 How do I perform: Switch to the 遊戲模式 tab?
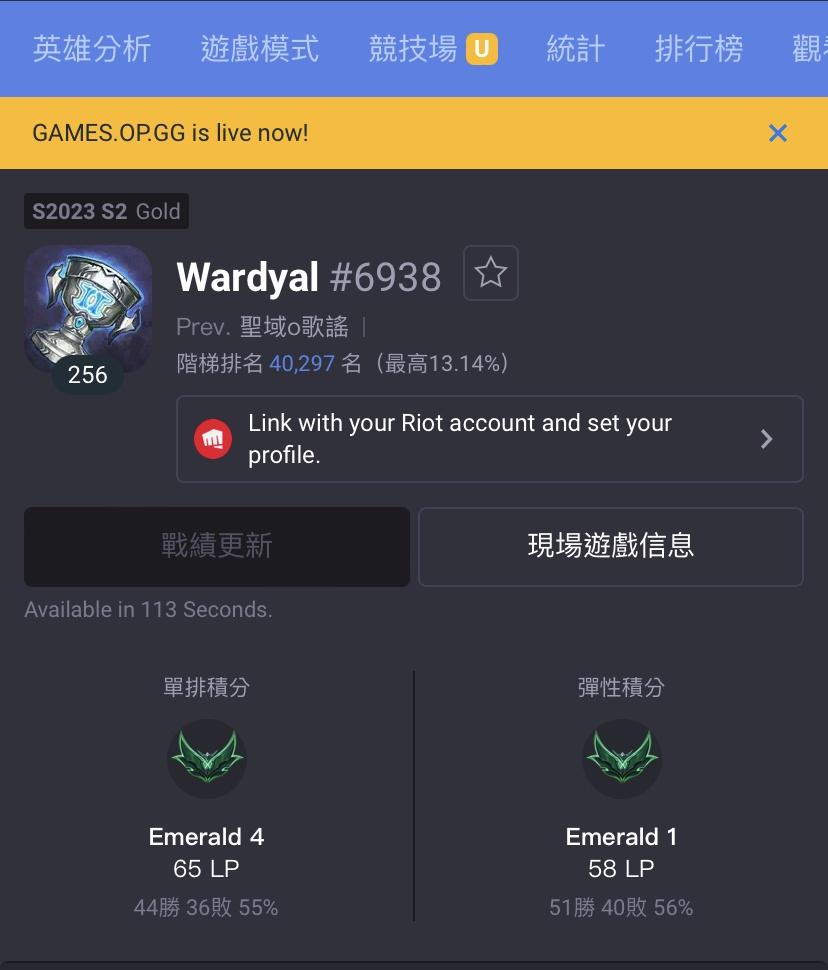coord(259,49)
